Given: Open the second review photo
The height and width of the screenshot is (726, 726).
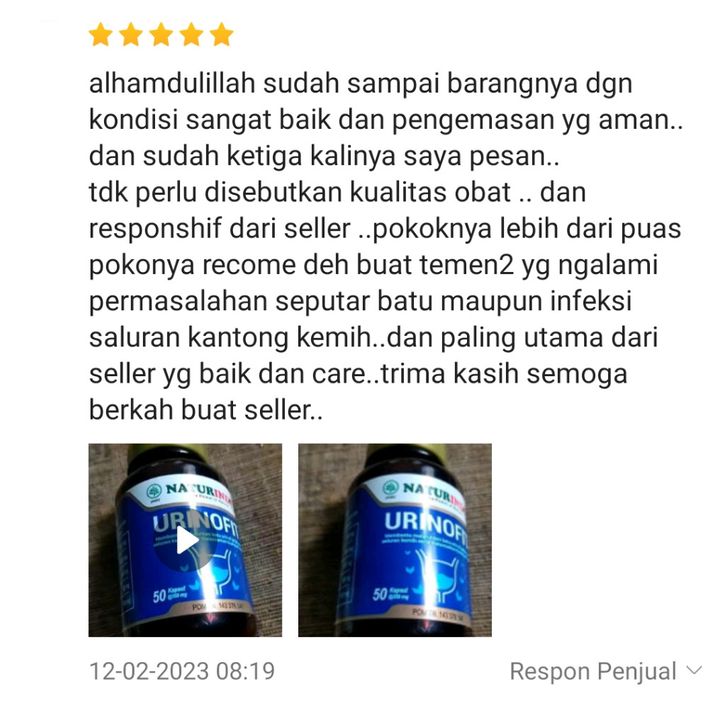Looking at the screenshot, I should (394, 540).
